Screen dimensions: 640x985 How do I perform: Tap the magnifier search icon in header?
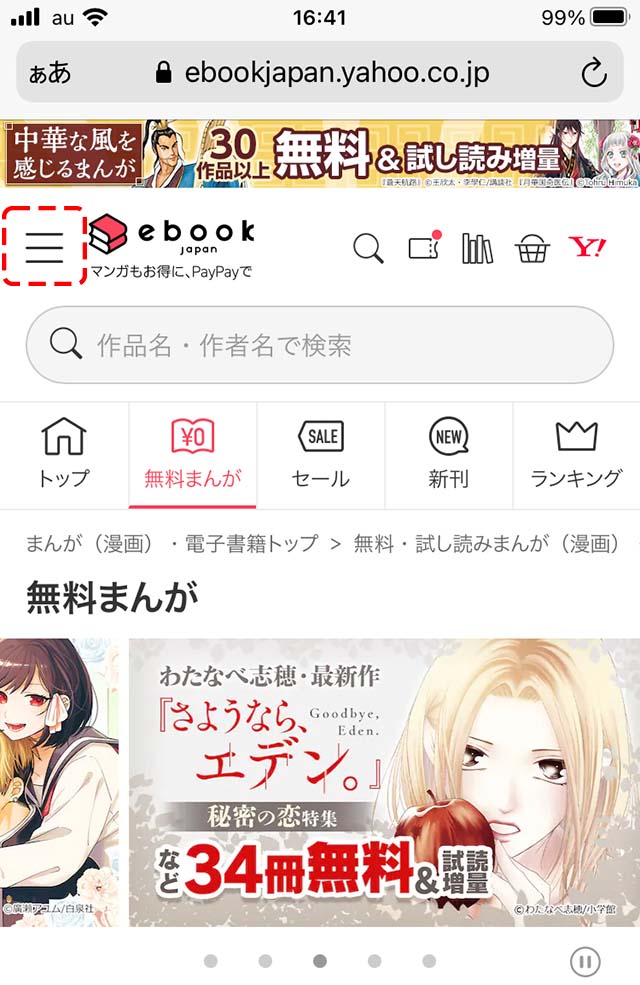click(x=368, y=248)
